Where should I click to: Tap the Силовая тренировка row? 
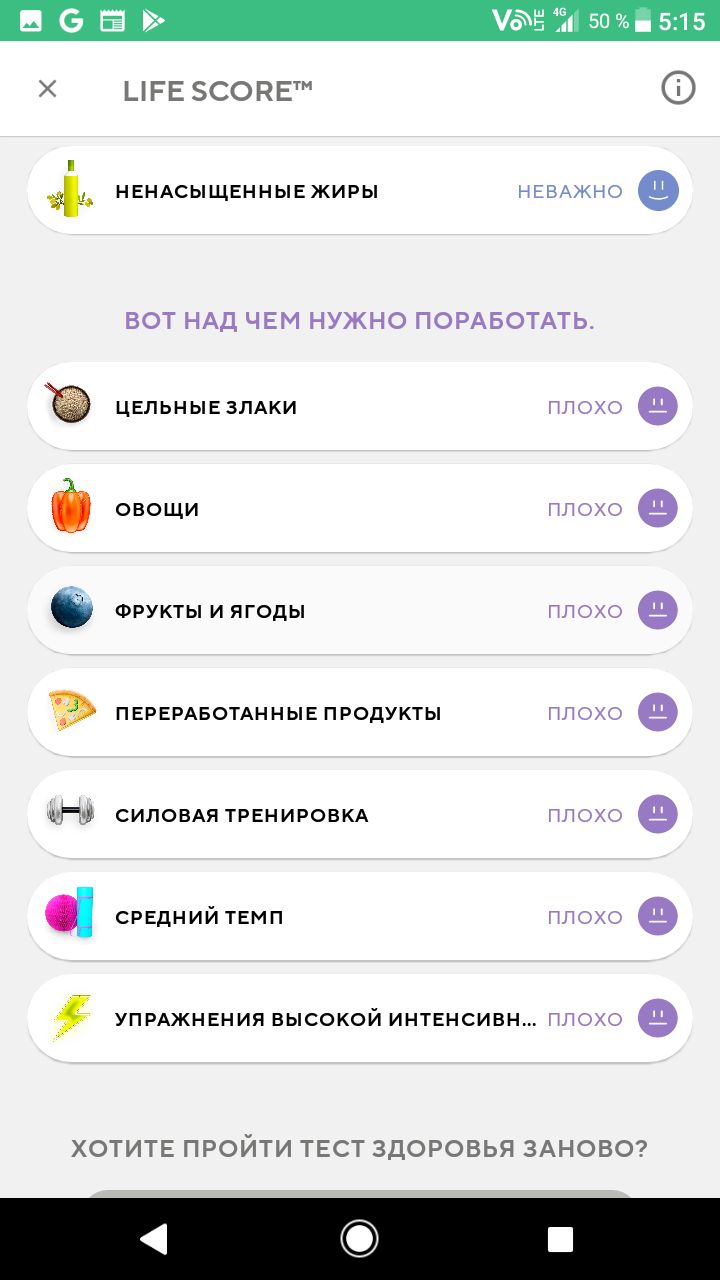pyautogui.click(x=360, y=815)
